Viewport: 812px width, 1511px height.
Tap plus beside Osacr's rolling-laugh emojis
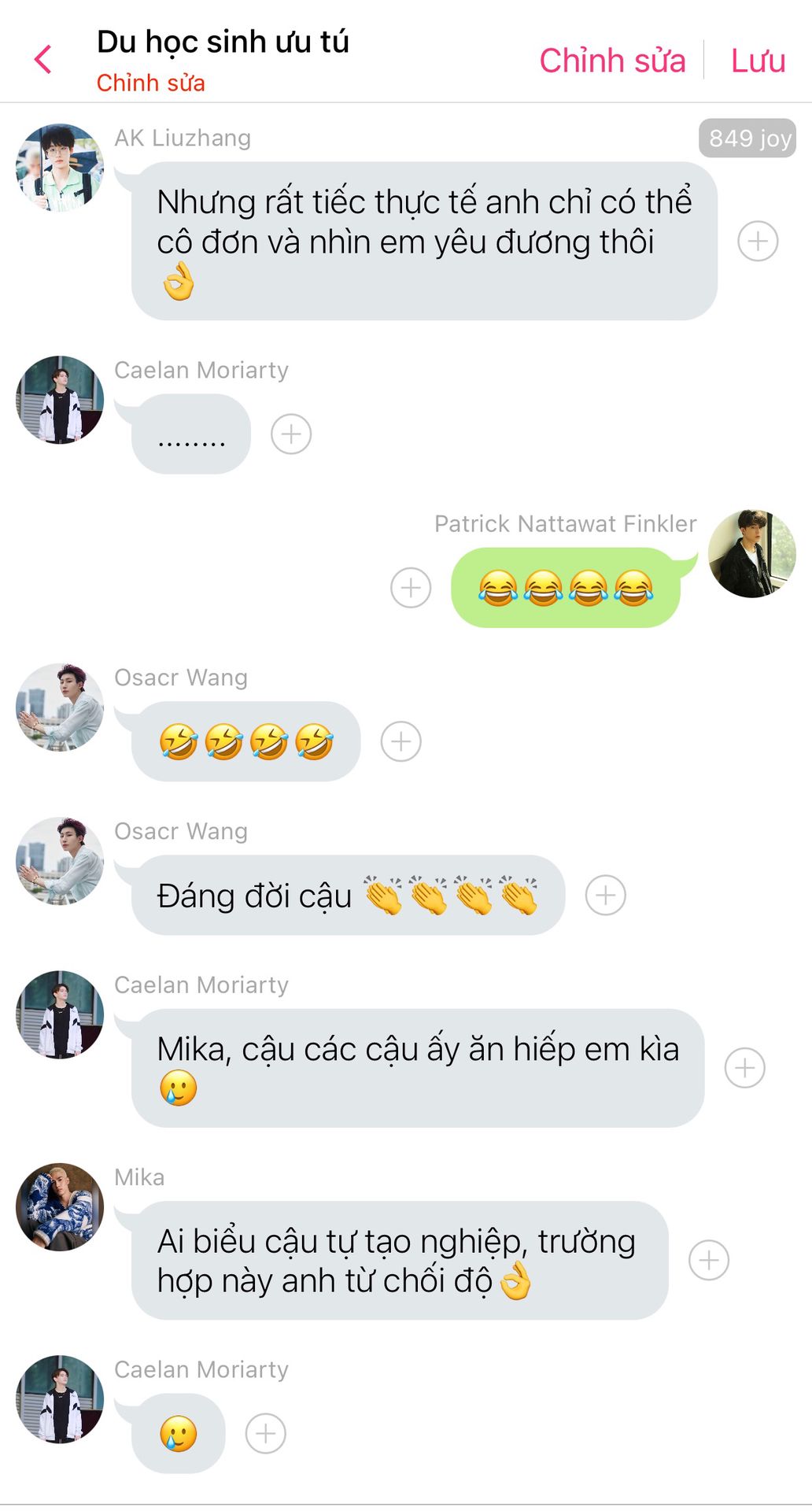click(400, 741)
